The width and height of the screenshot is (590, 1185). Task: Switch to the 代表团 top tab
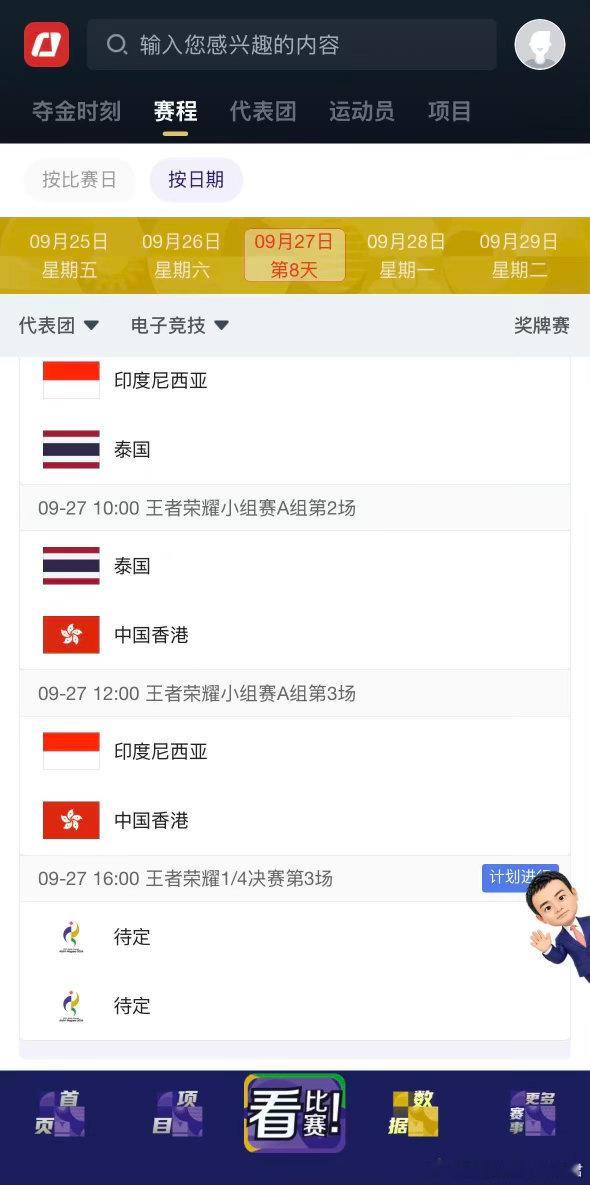click(x=262, y=111)
